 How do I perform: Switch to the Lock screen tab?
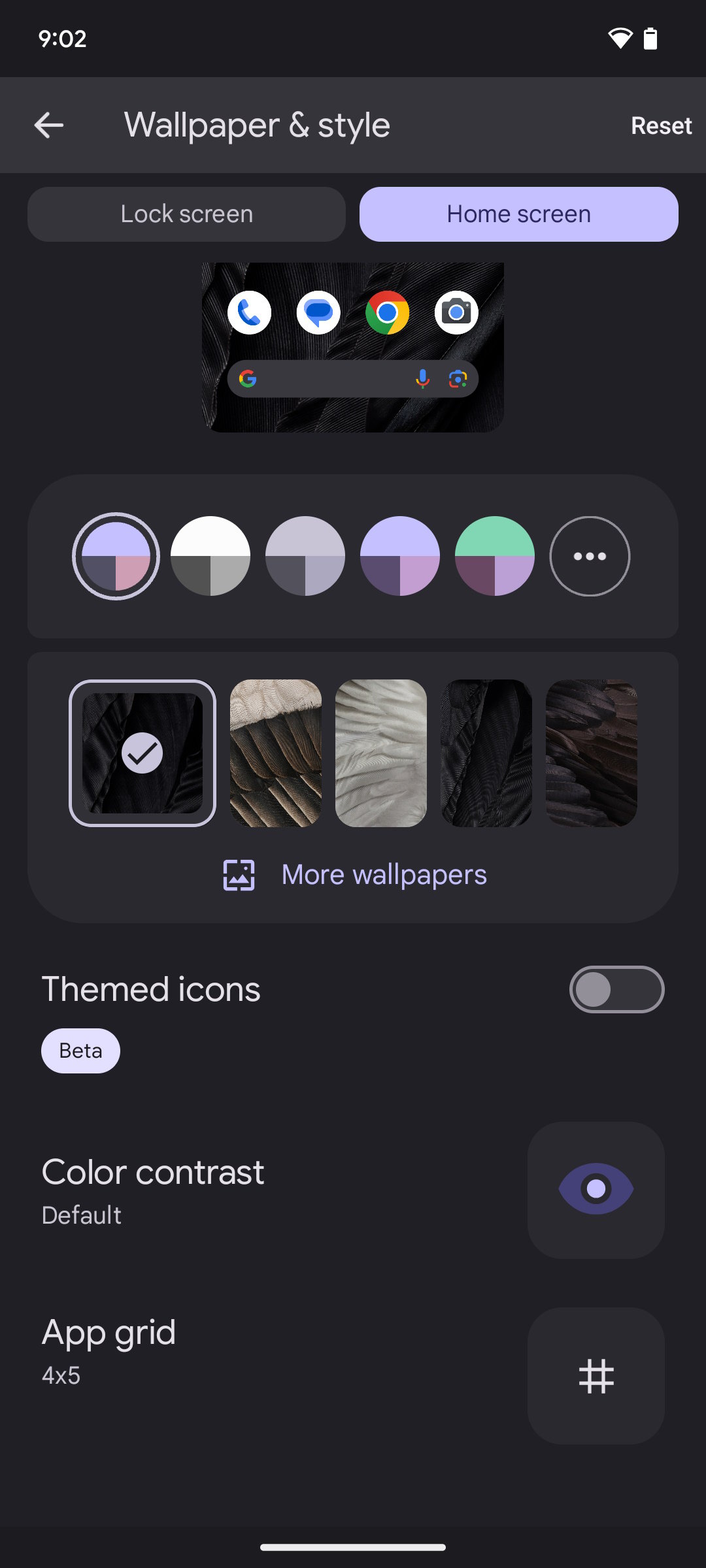pyautogui.click(x=186, y=214)
